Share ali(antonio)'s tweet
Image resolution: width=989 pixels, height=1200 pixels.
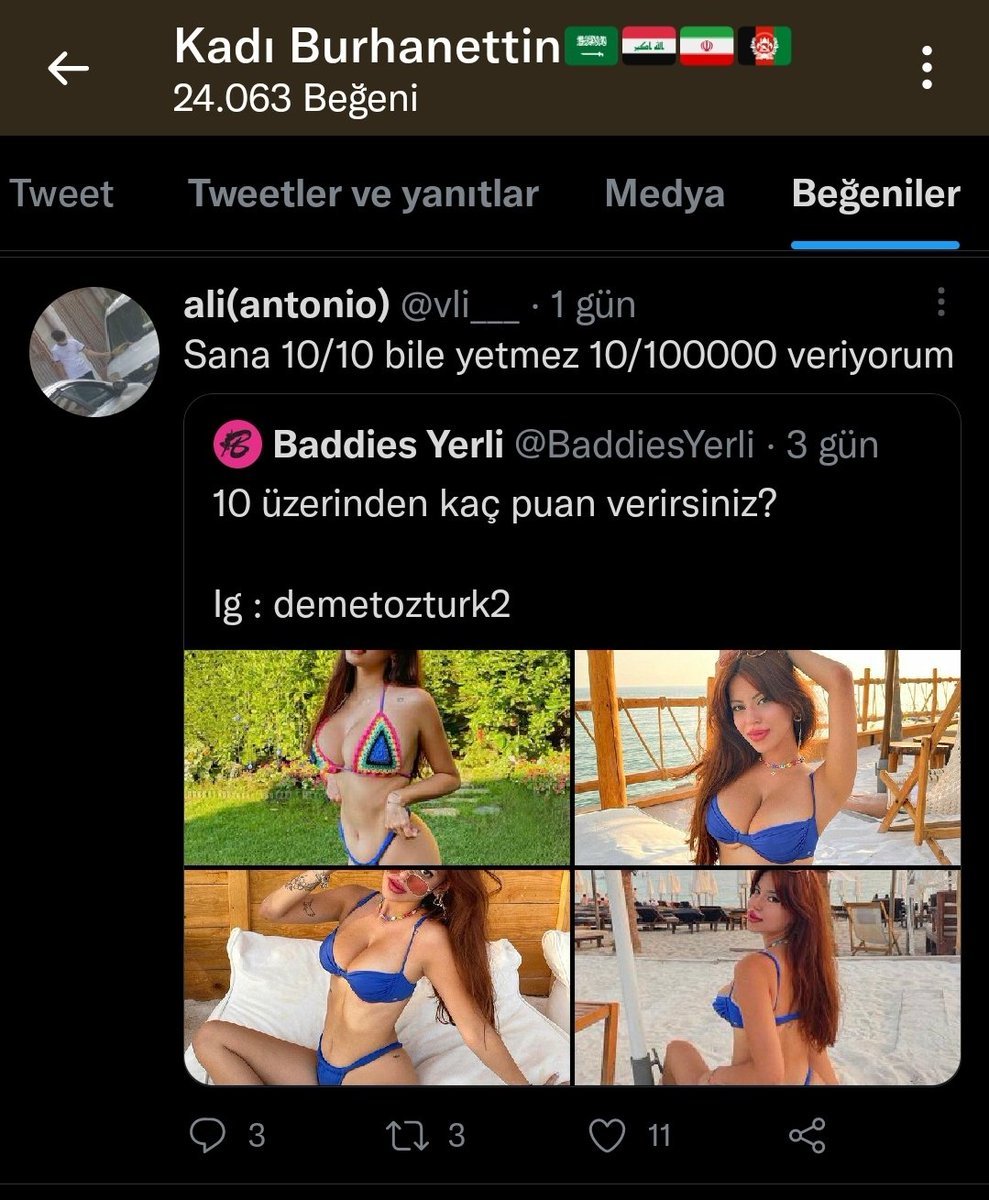click(x=806, y=1135)
